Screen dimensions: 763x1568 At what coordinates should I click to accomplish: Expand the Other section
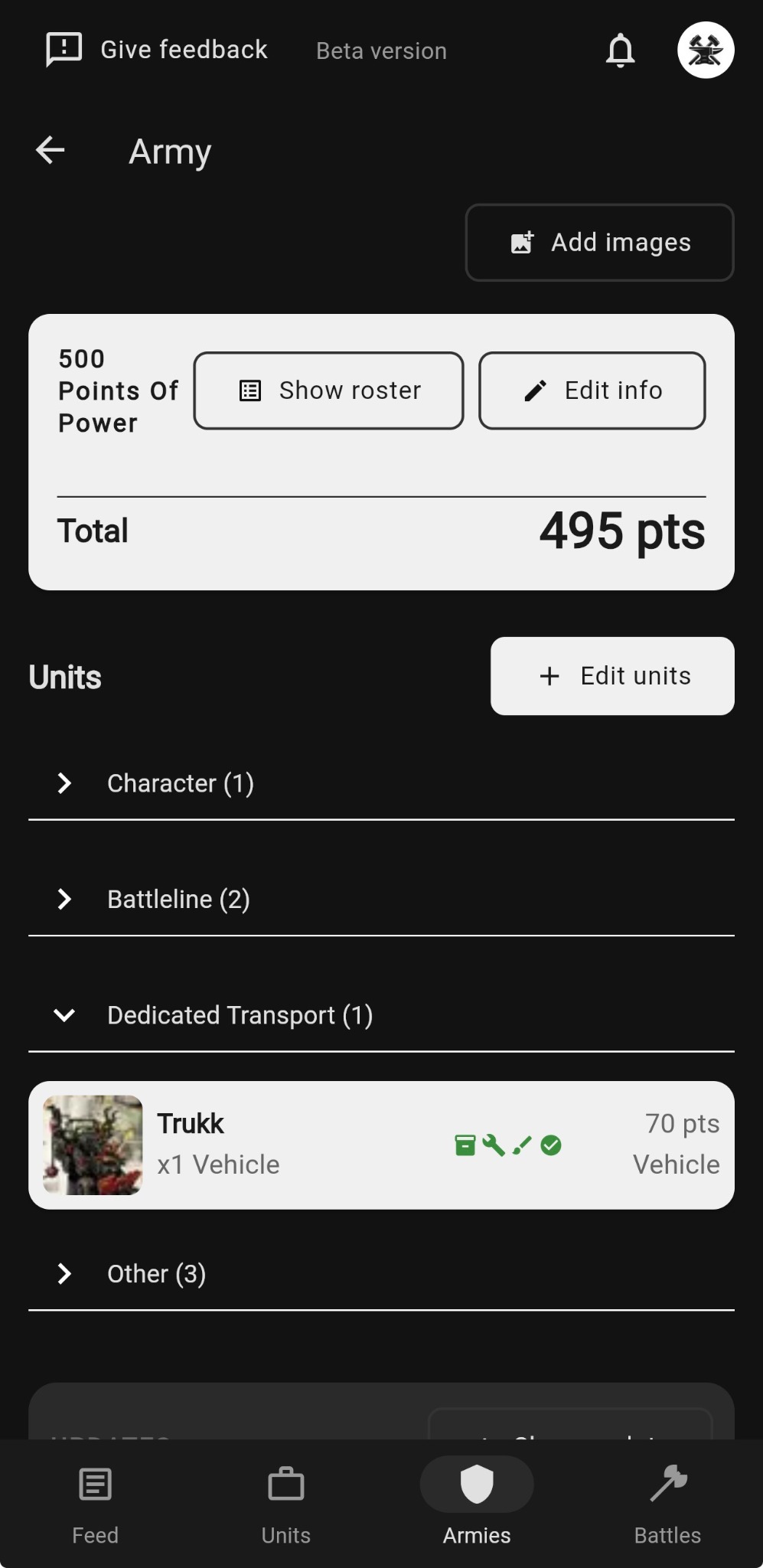(x=156, y=1273)
